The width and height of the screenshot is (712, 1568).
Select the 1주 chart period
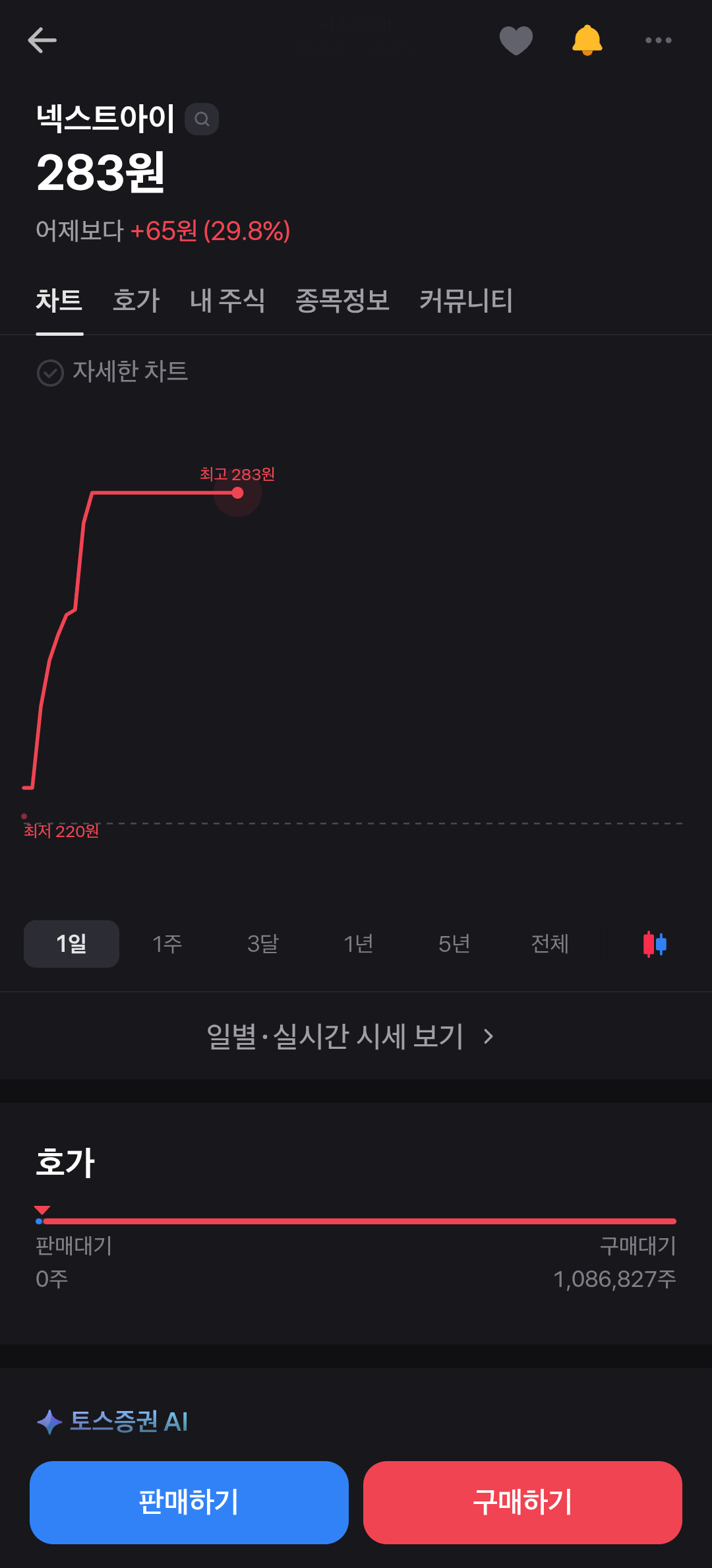[x=167, y=944]
